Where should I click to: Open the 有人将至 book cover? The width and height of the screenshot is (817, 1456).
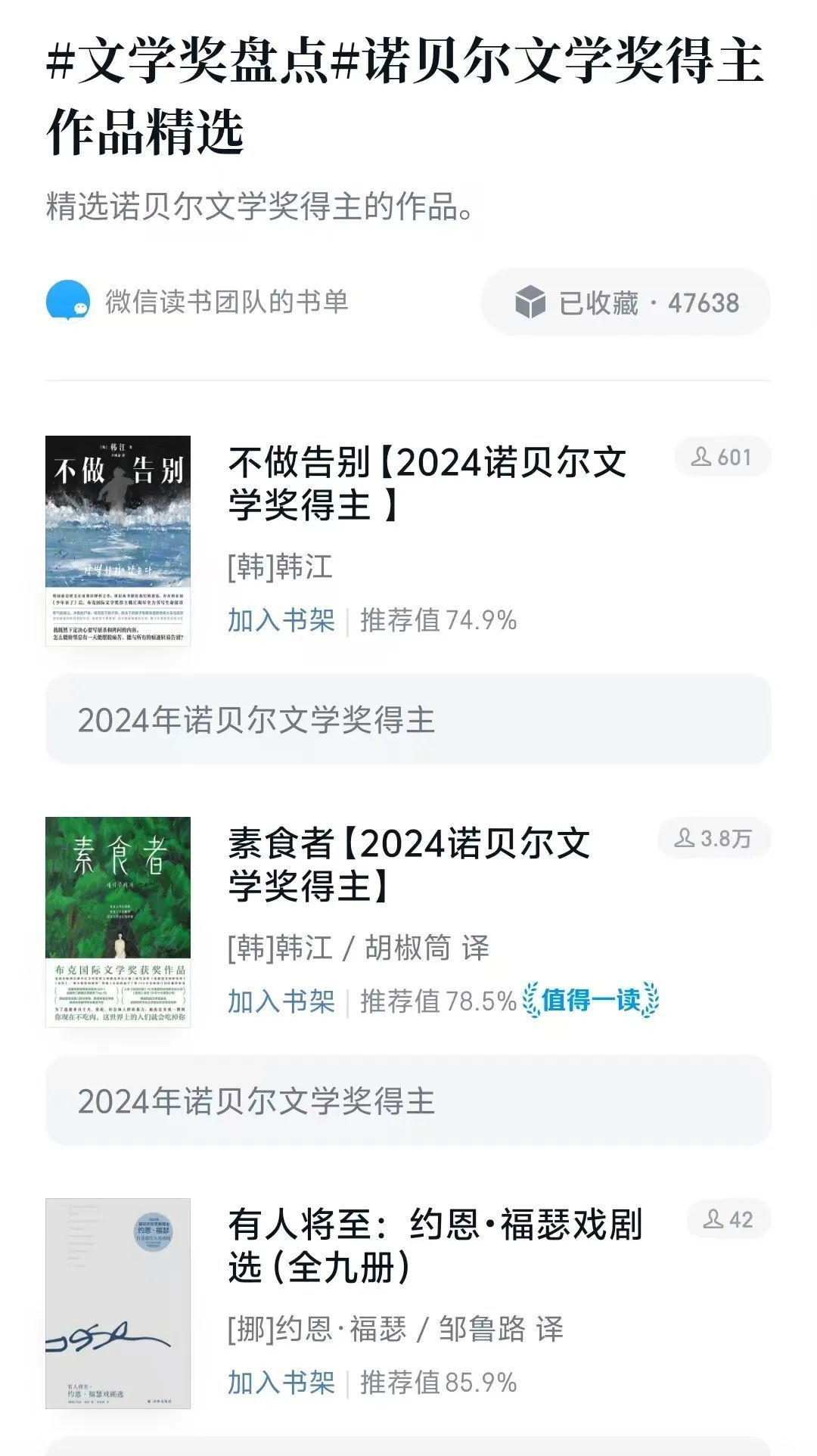click(118, 1303)
